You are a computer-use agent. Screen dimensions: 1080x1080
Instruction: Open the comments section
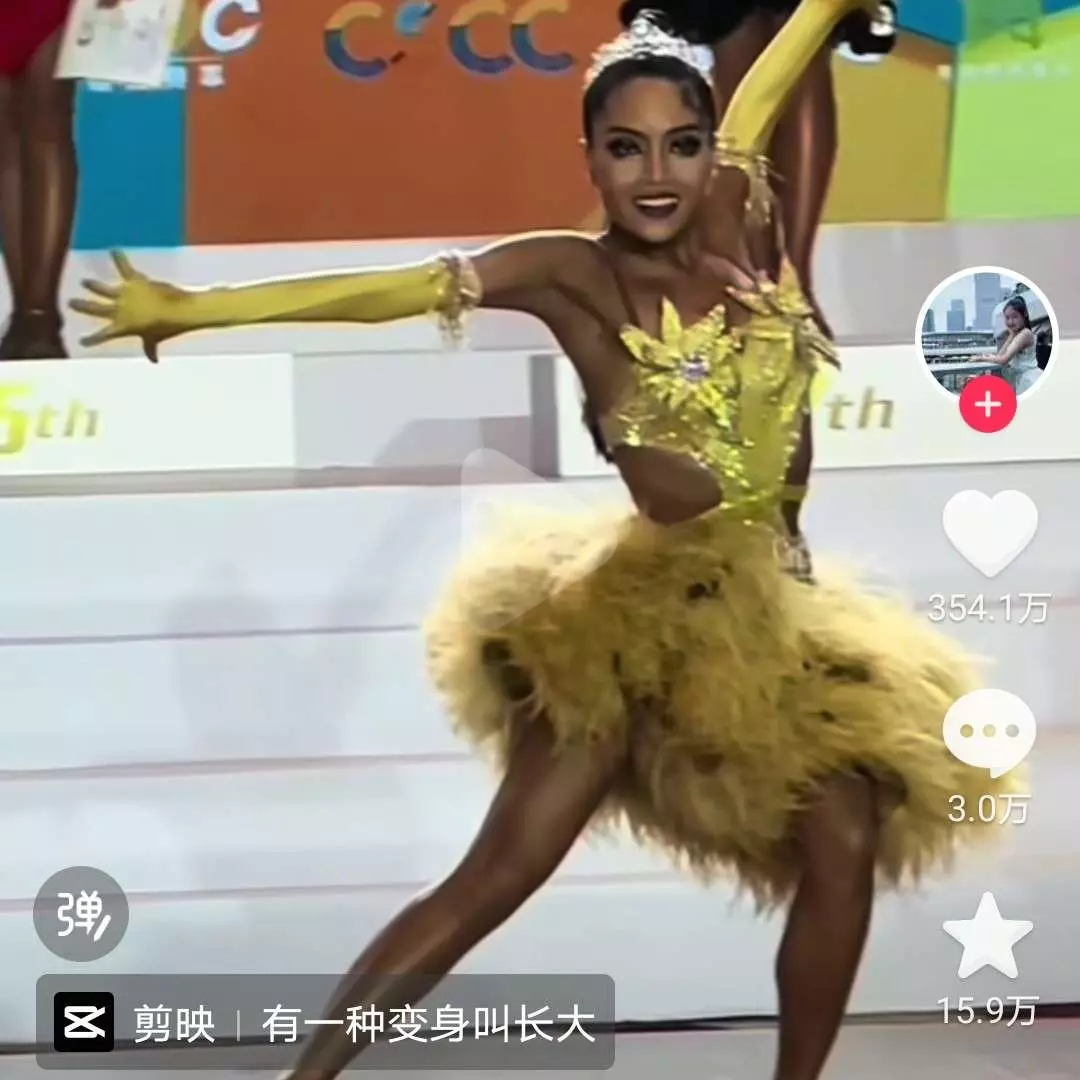click(989, 732)
